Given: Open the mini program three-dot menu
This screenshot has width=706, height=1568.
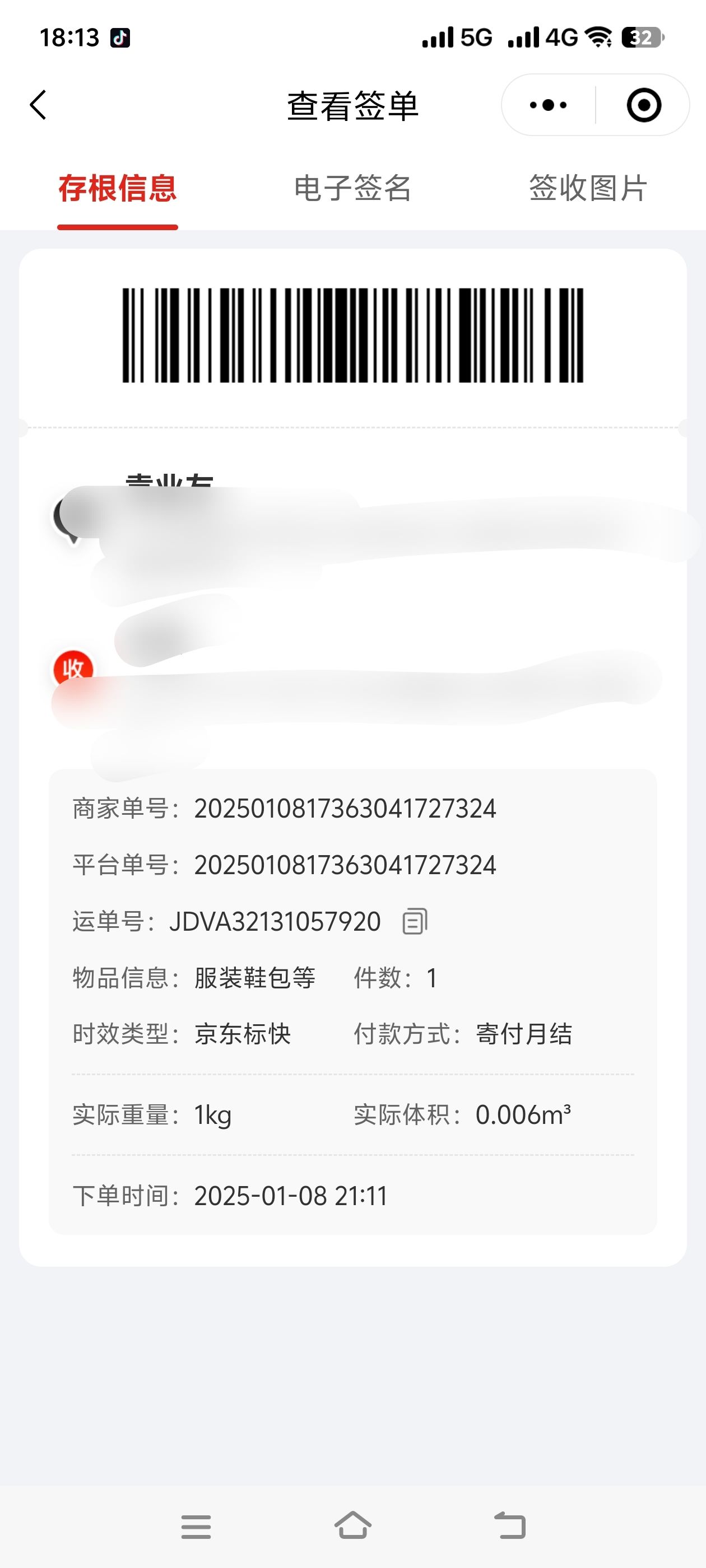Looking at the screenshot, I should pyautogui.click(x=548, y=105).
